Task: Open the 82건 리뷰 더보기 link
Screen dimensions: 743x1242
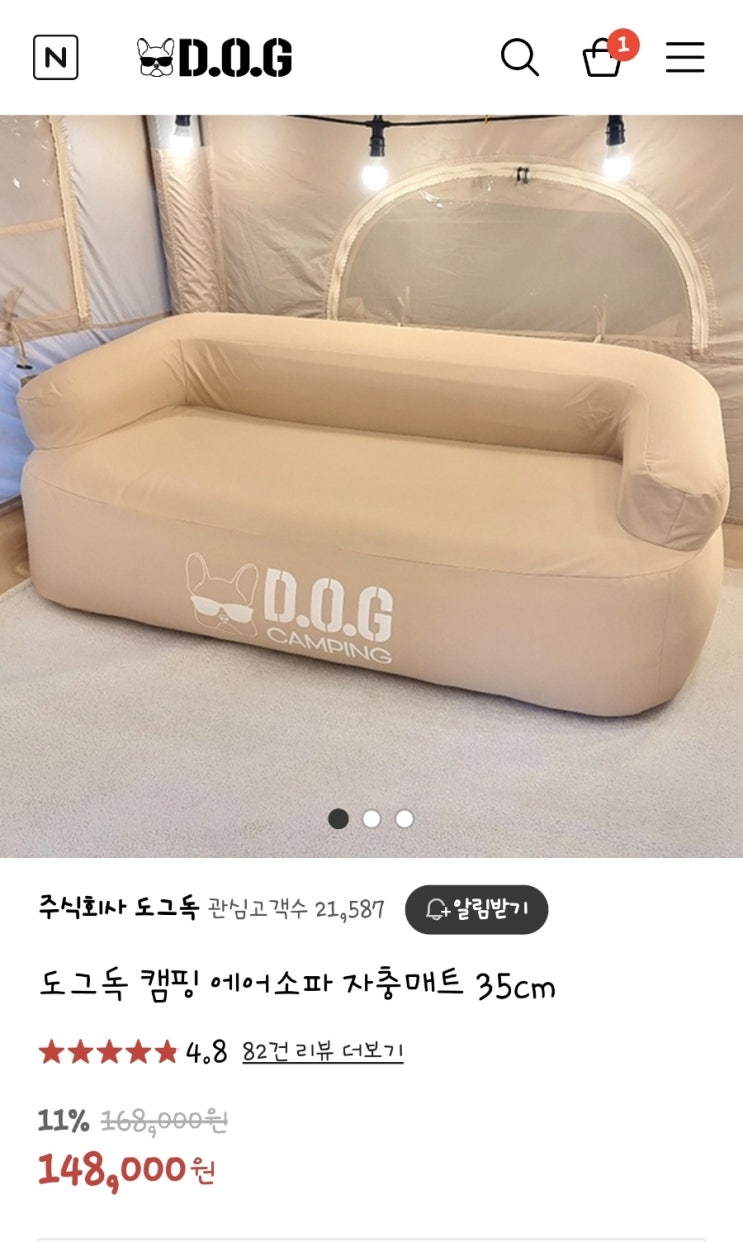Action: coord(323,1052)
